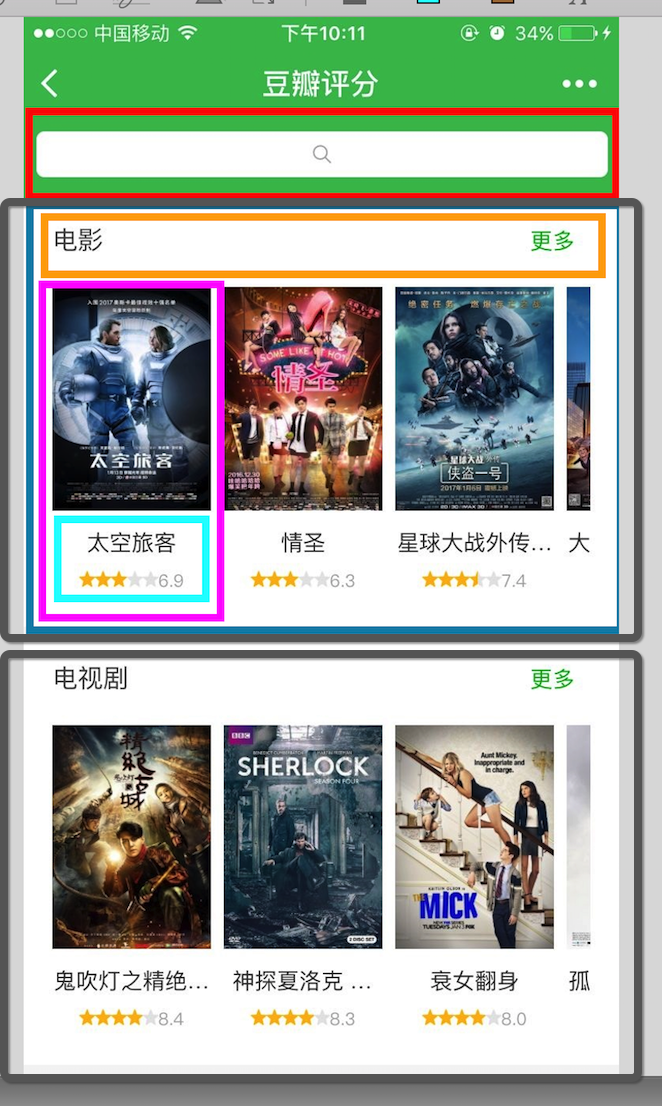
Task: Open the series 衰女翻身
Action: coord(474,836)
